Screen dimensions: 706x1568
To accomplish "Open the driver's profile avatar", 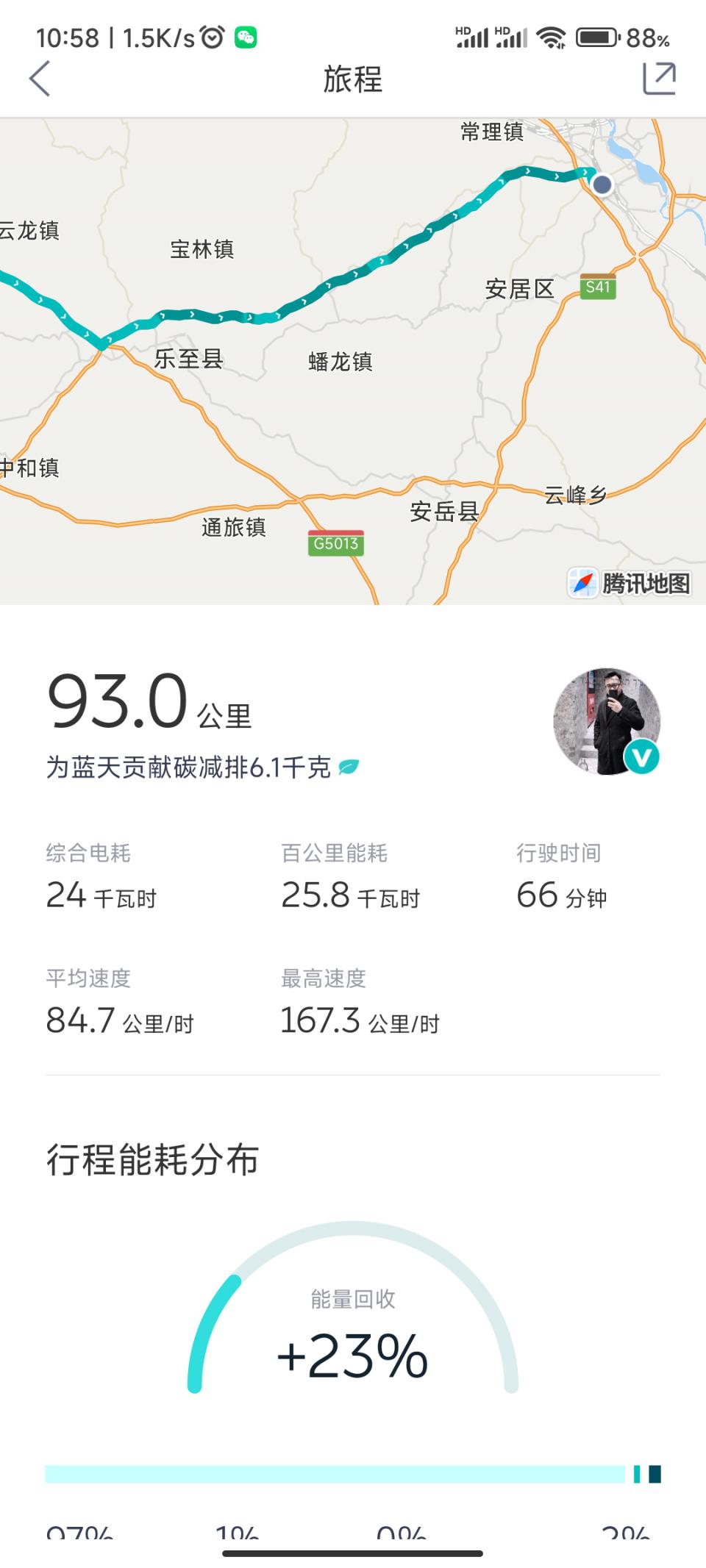I will click(606, 721).
